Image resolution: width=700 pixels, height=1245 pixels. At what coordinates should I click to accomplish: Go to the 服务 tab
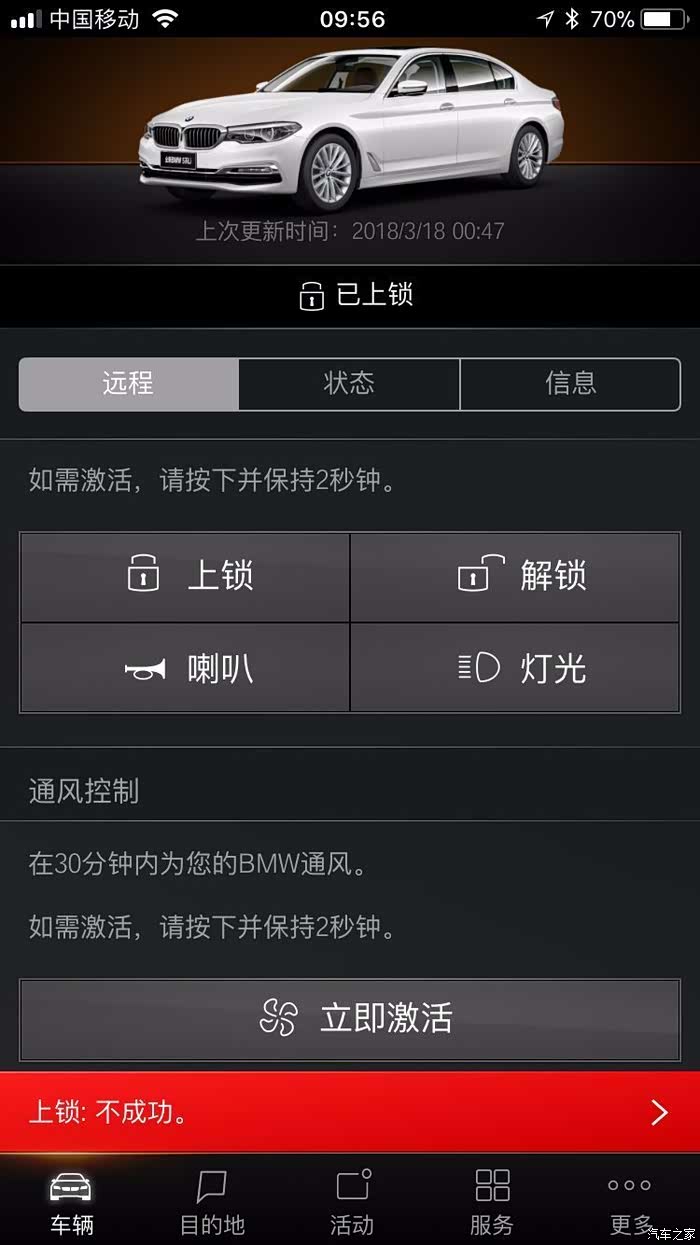pos(492,1202)
